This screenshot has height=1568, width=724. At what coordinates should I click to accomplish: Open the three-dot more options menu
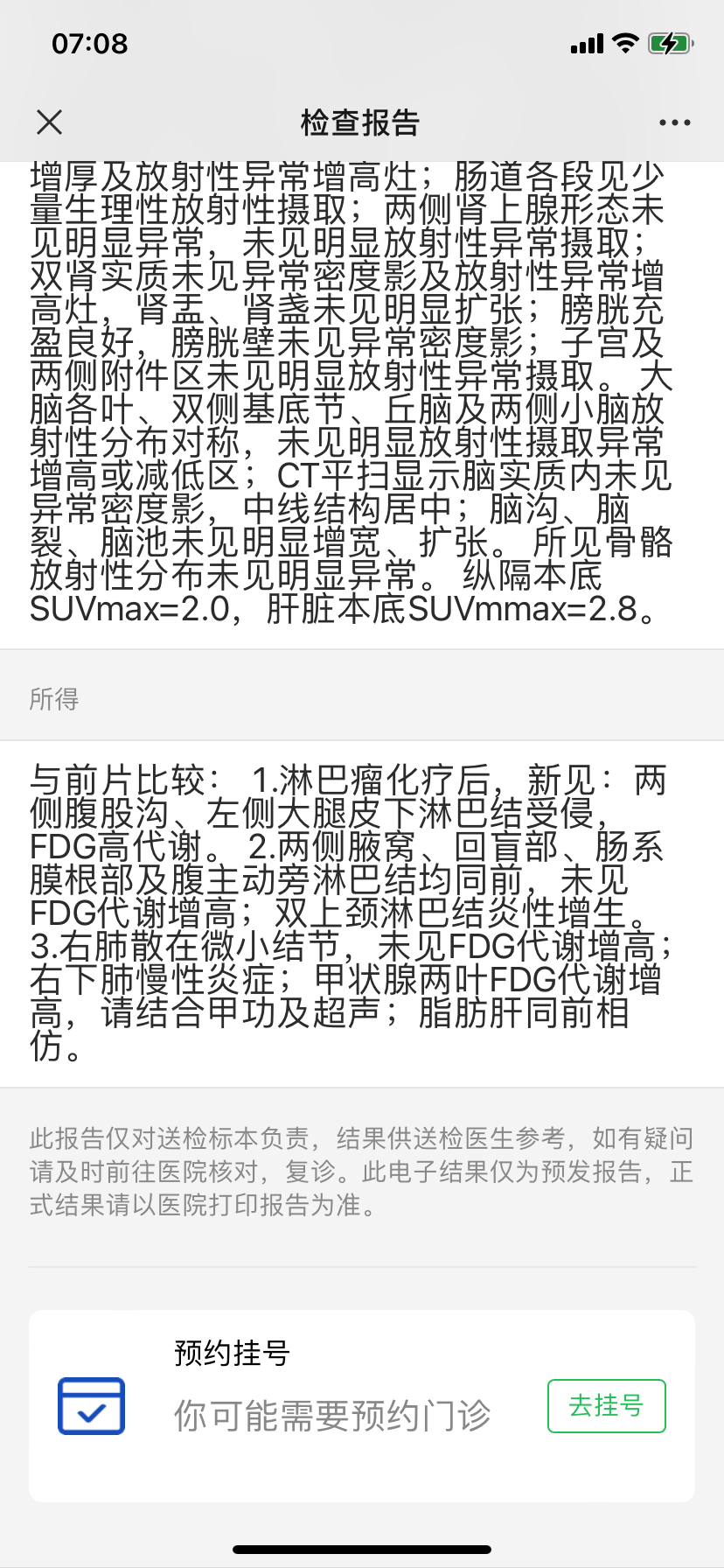click(675, 122)
